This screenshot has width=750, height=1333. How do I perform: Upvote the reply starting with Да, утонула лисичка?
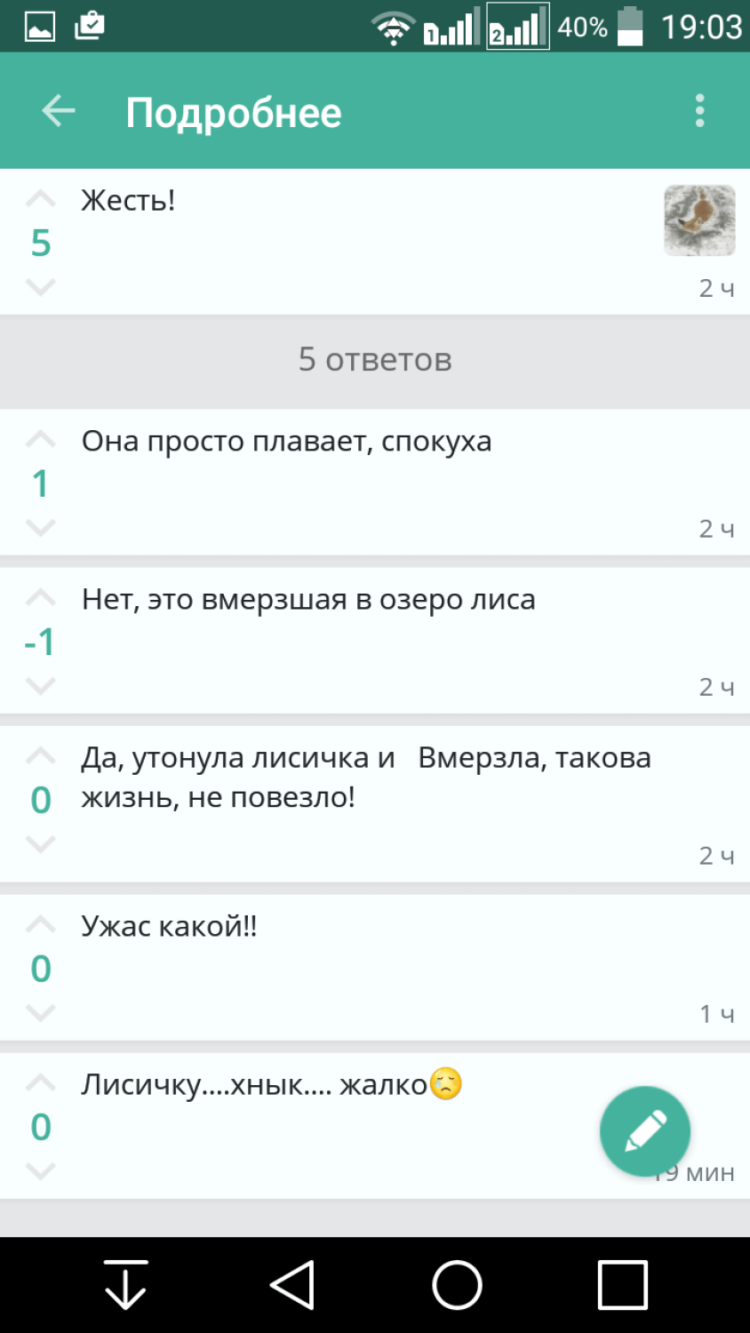40,758
